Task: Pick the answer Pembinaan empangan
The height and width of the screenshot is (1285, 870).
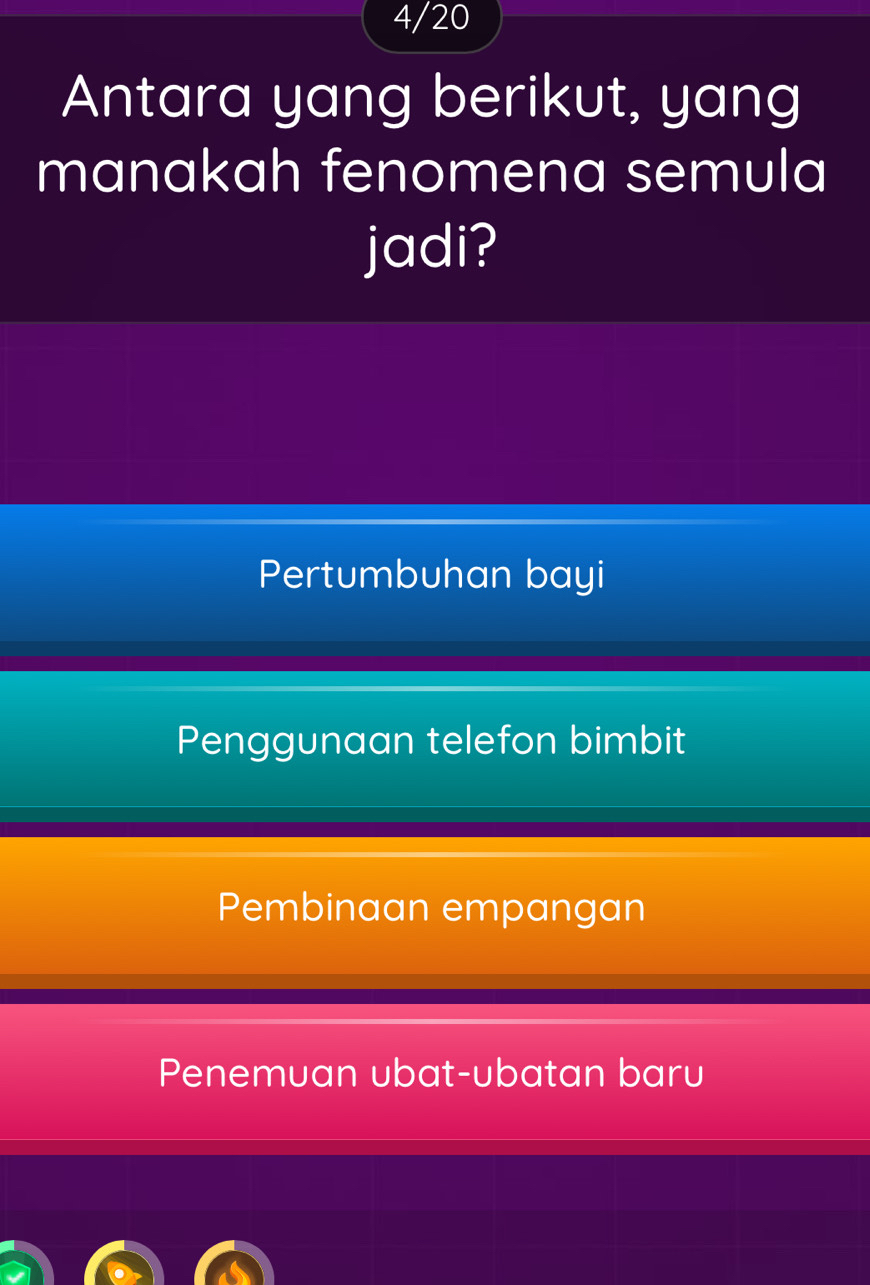Action: coord(434,907)
